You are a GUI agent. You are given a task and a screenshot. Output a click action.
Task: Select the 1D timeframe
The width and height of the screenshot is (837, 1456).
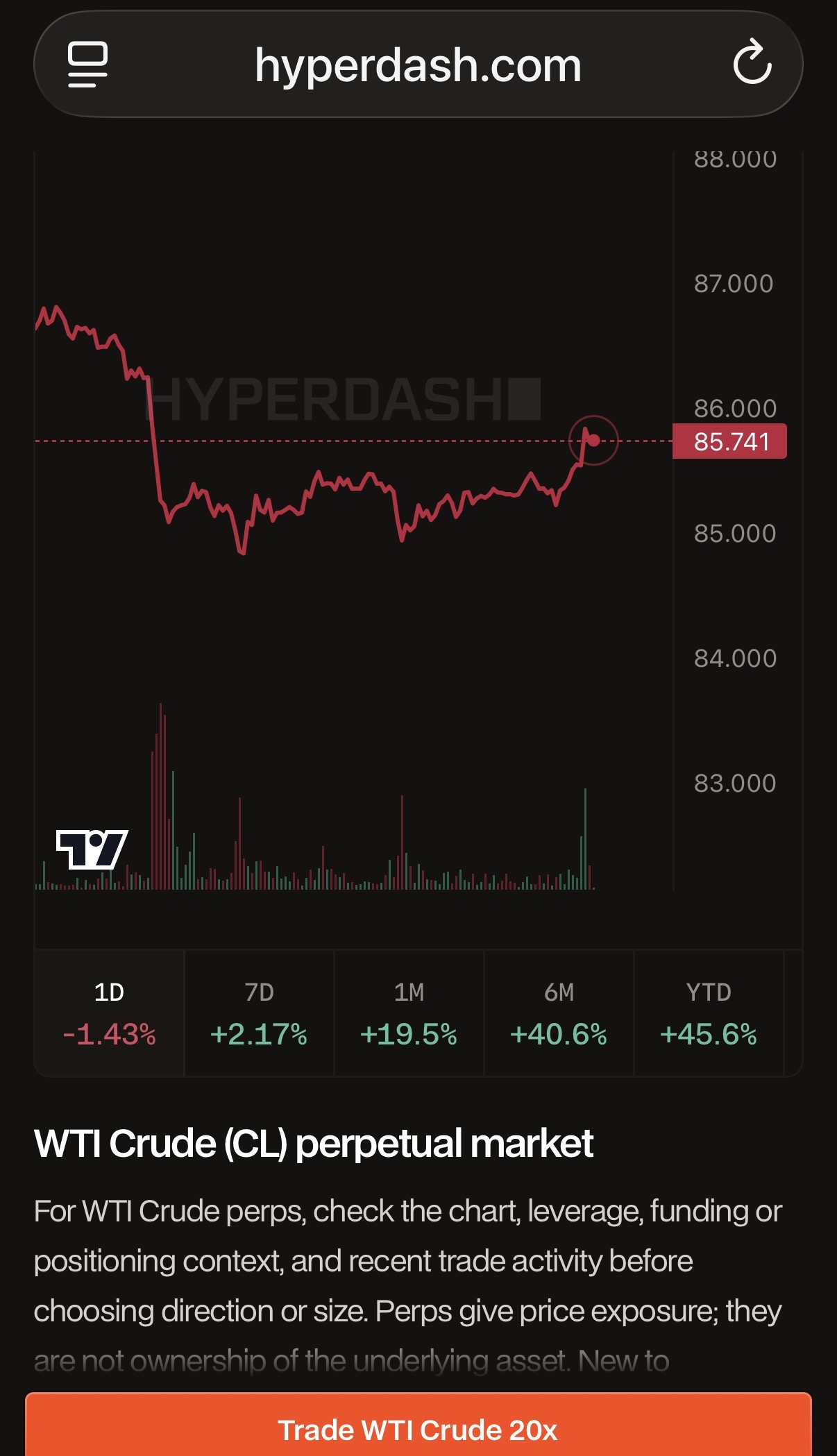(x=110, y=1013)
